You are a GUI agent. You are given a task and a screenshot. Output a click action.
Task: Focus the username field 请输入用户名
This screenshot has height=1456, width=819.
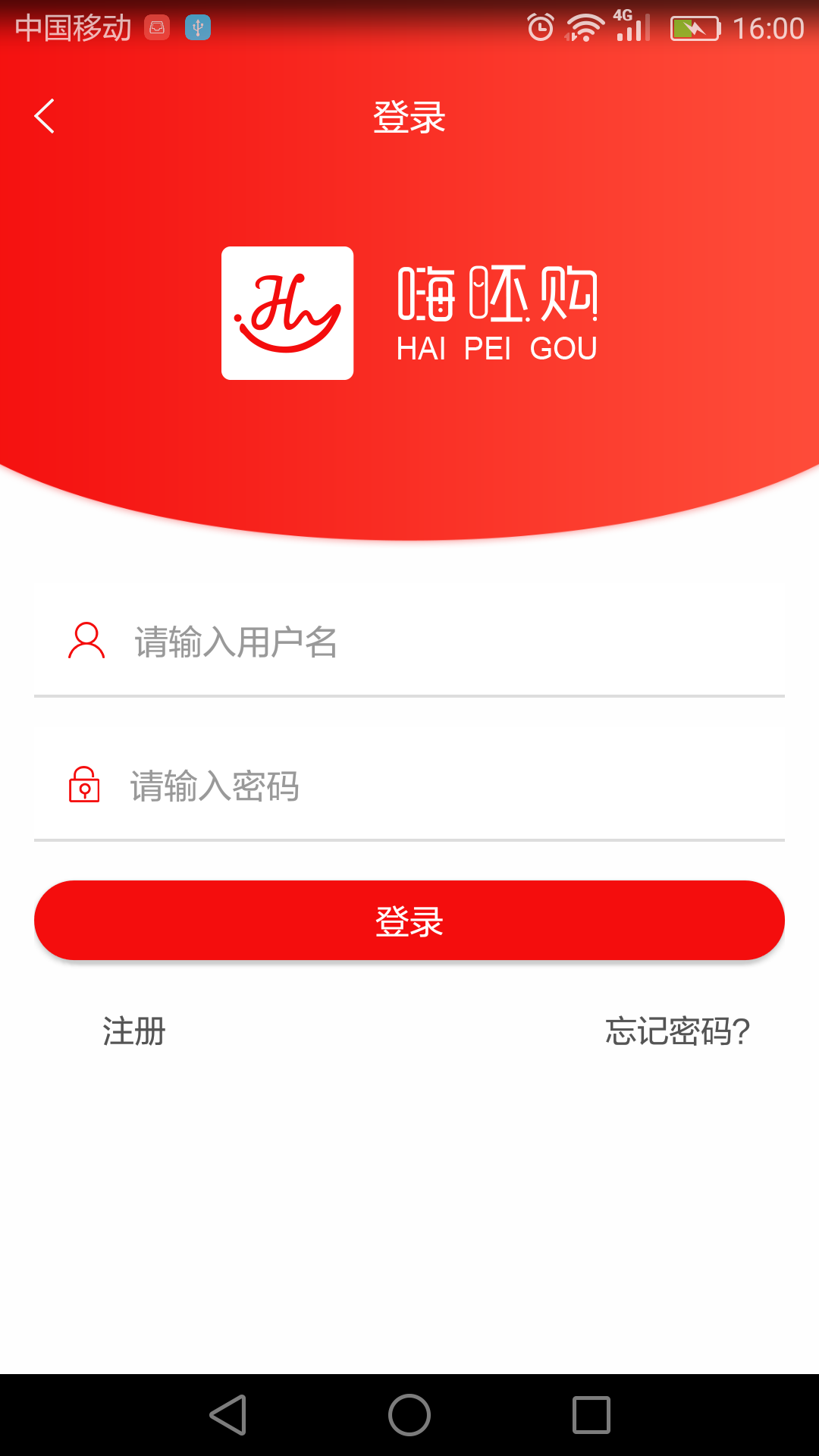pyautogui.click(x=409, y=642)
